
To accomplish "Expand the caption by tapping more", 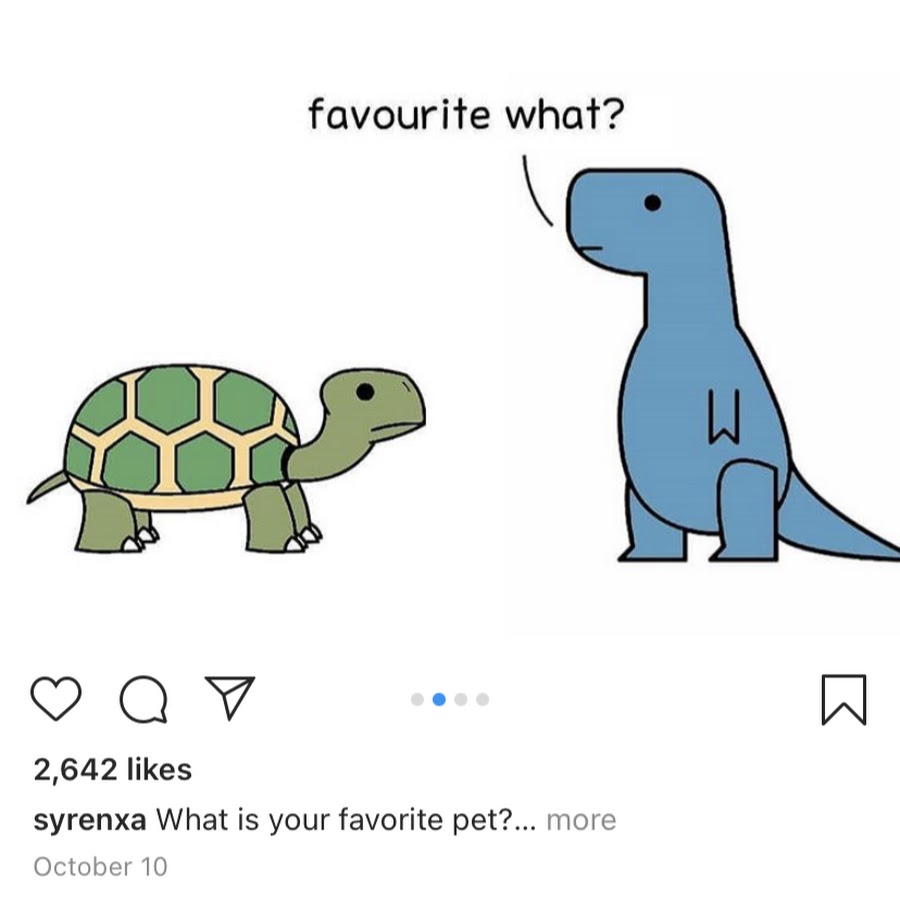I will (x=581, y=820).
